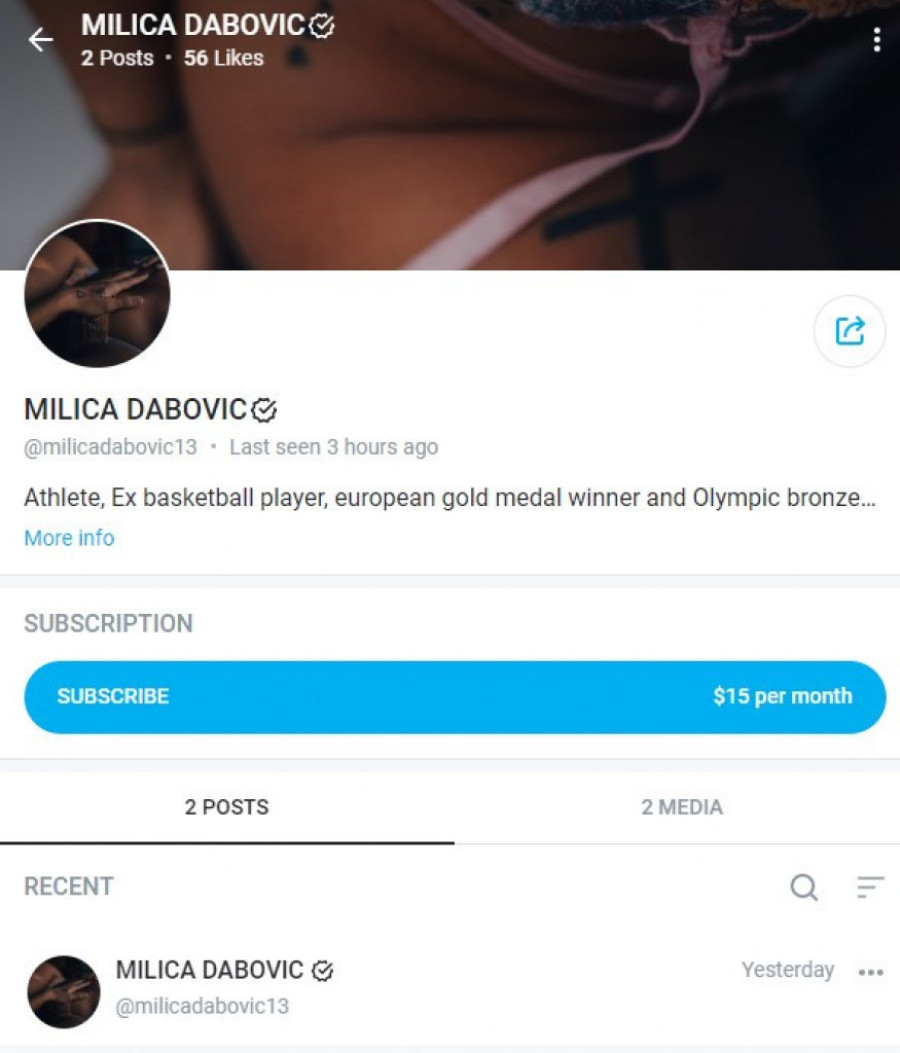
Task: Switch to the 2 Media tab
Action: click(681, 807)
